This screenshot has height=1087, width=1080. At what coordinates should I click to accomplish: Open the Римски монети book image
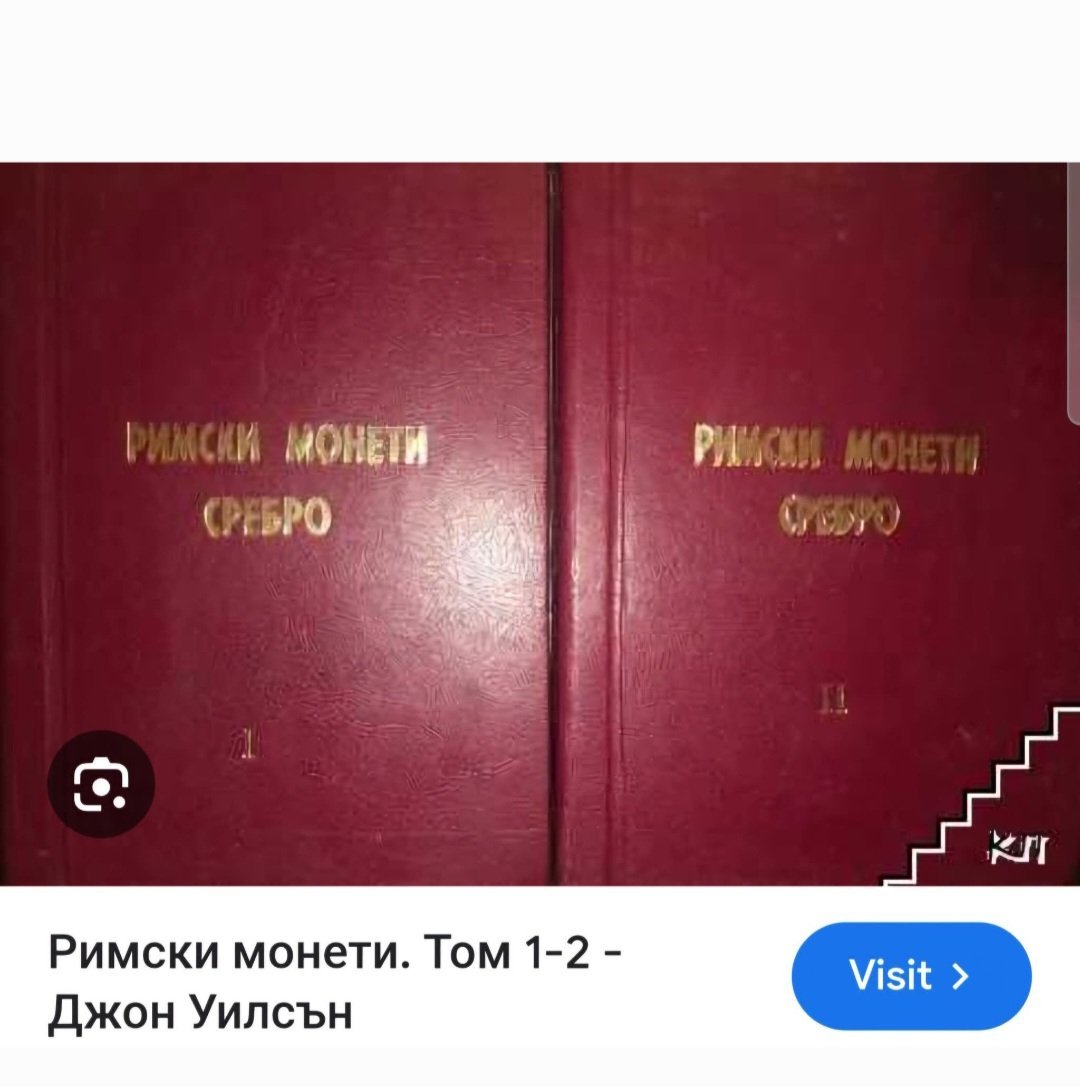540,524
